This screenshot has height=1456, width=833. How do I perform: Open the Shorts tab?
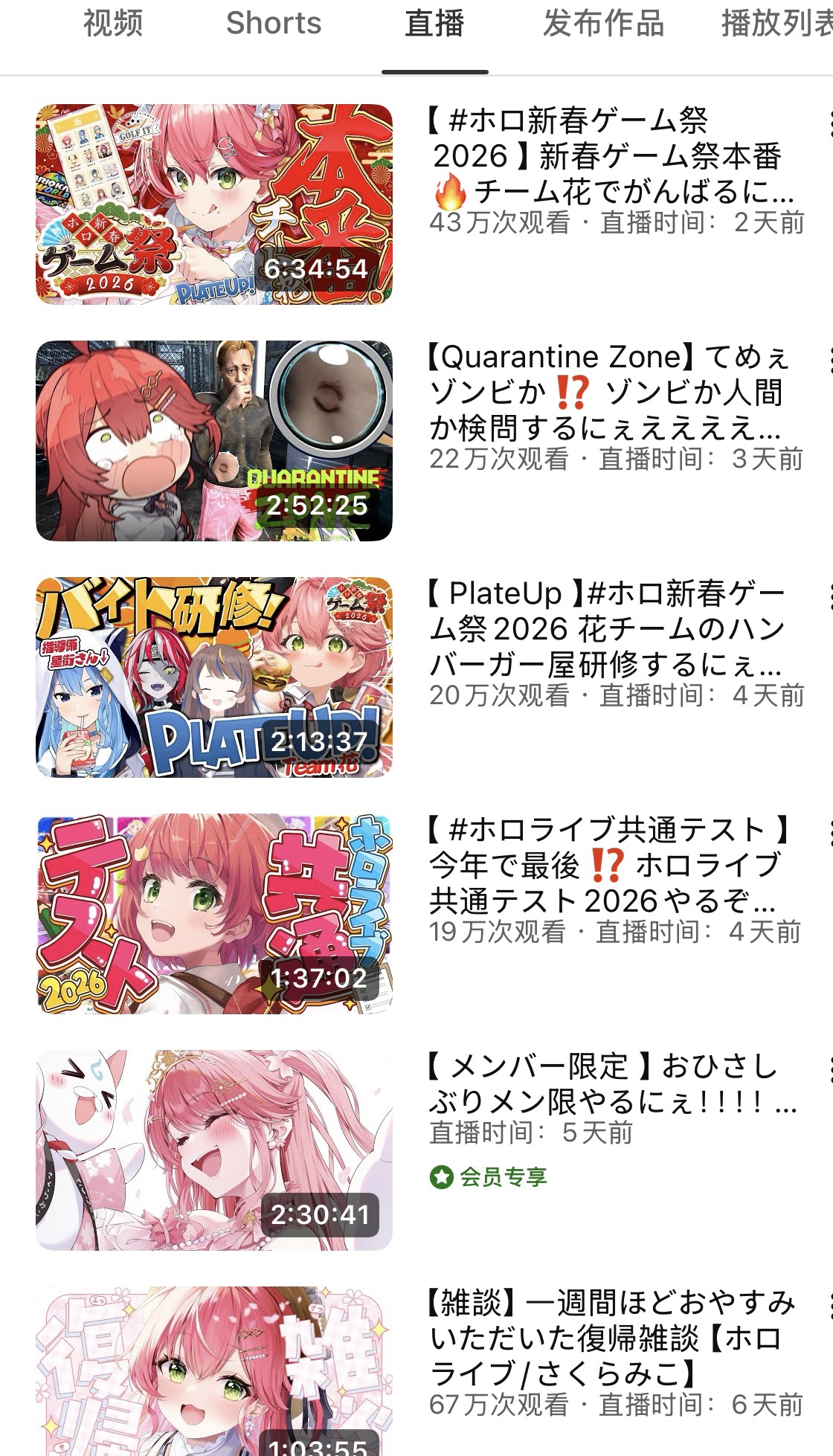274,24
